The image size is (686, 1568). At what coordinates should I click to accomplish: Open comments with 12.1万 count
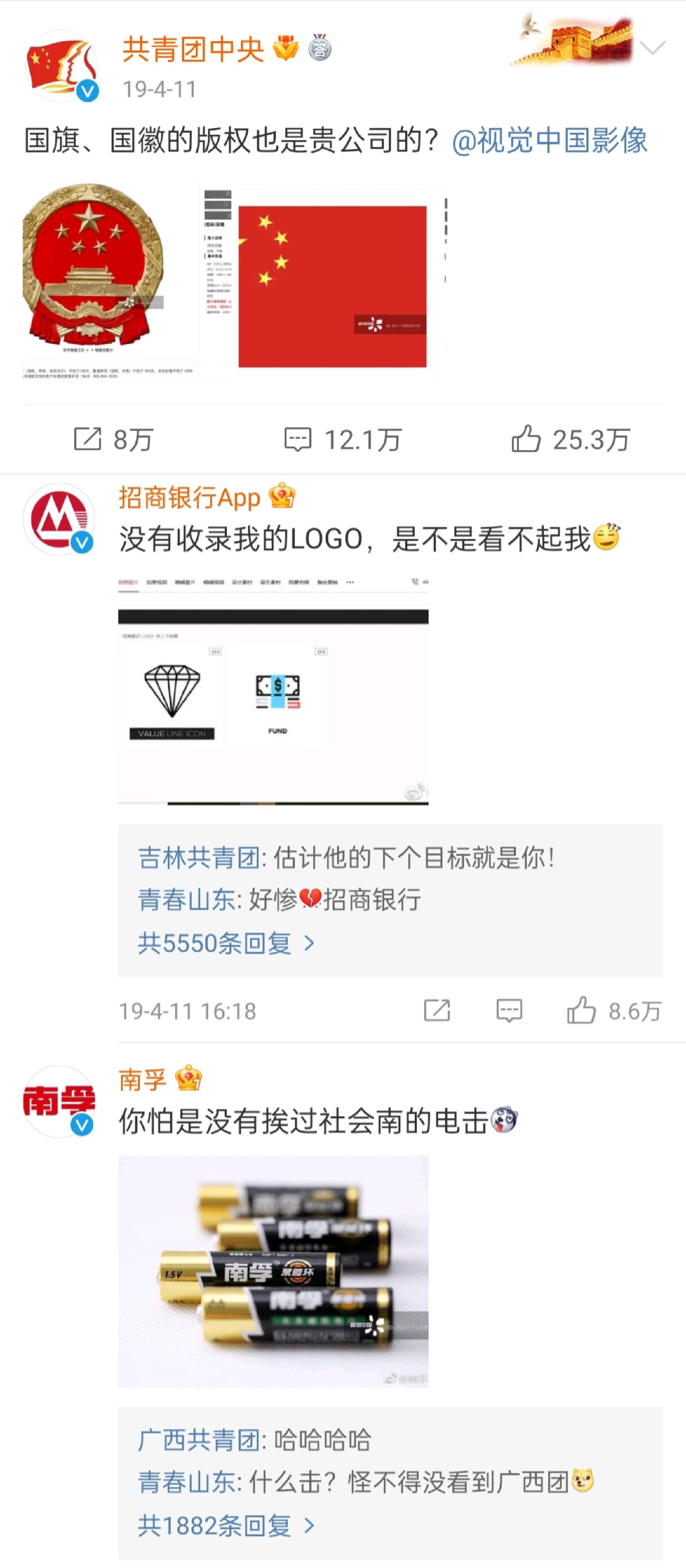(343, 440)
